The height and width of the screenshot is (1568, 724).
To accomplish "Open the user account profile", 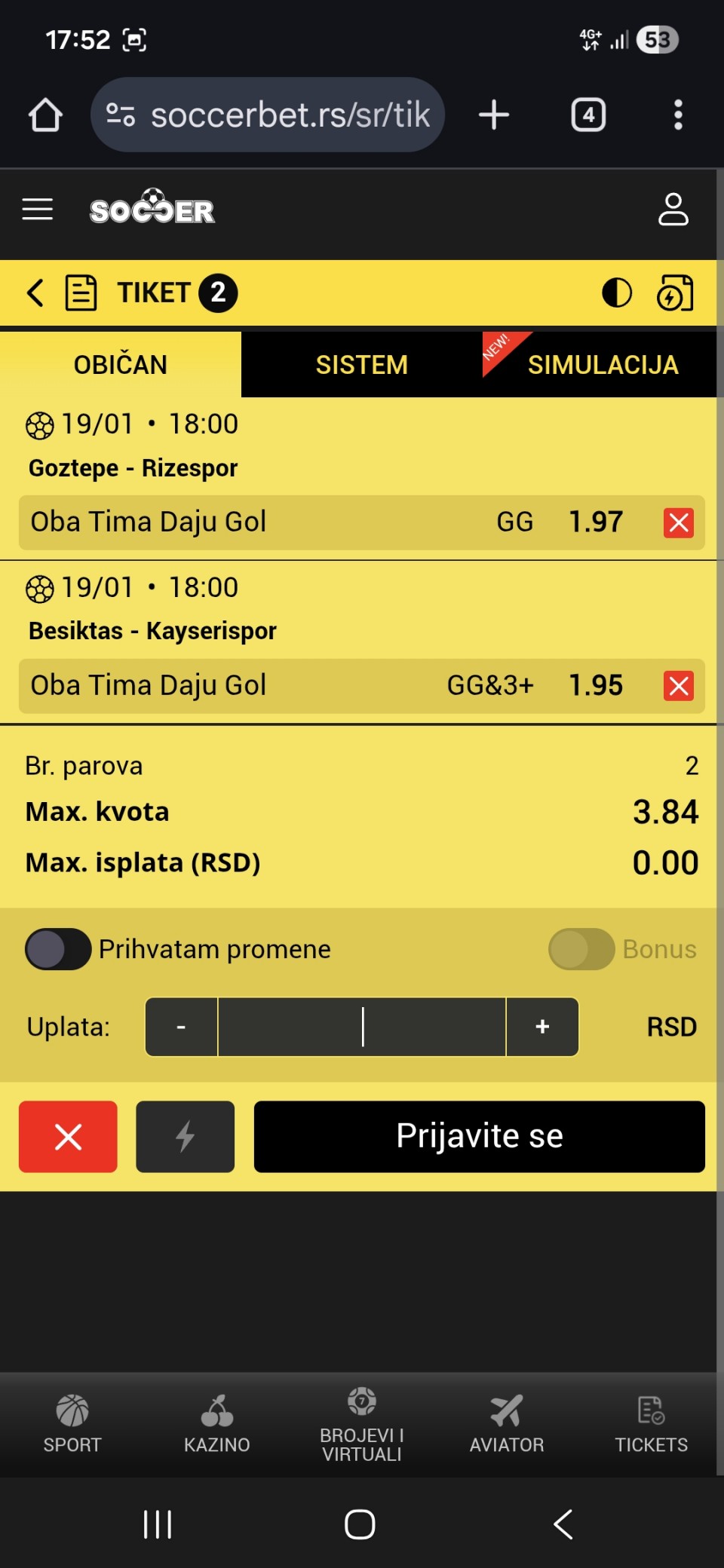I will pyautogui.click(x=673, y=210).
